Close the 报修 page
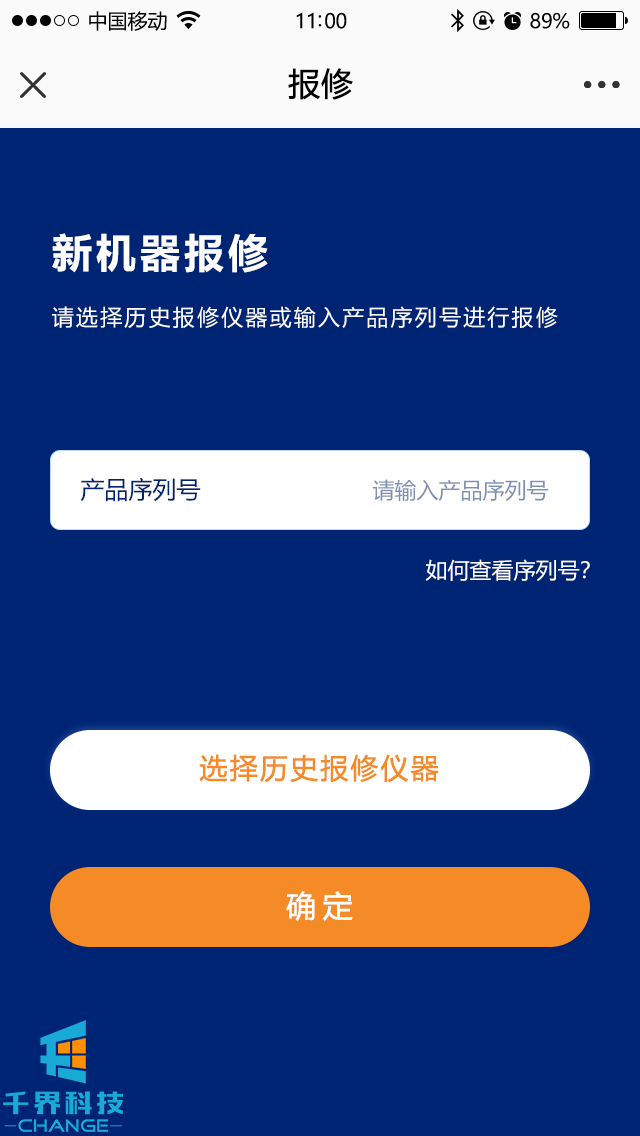 click(33, 85)
